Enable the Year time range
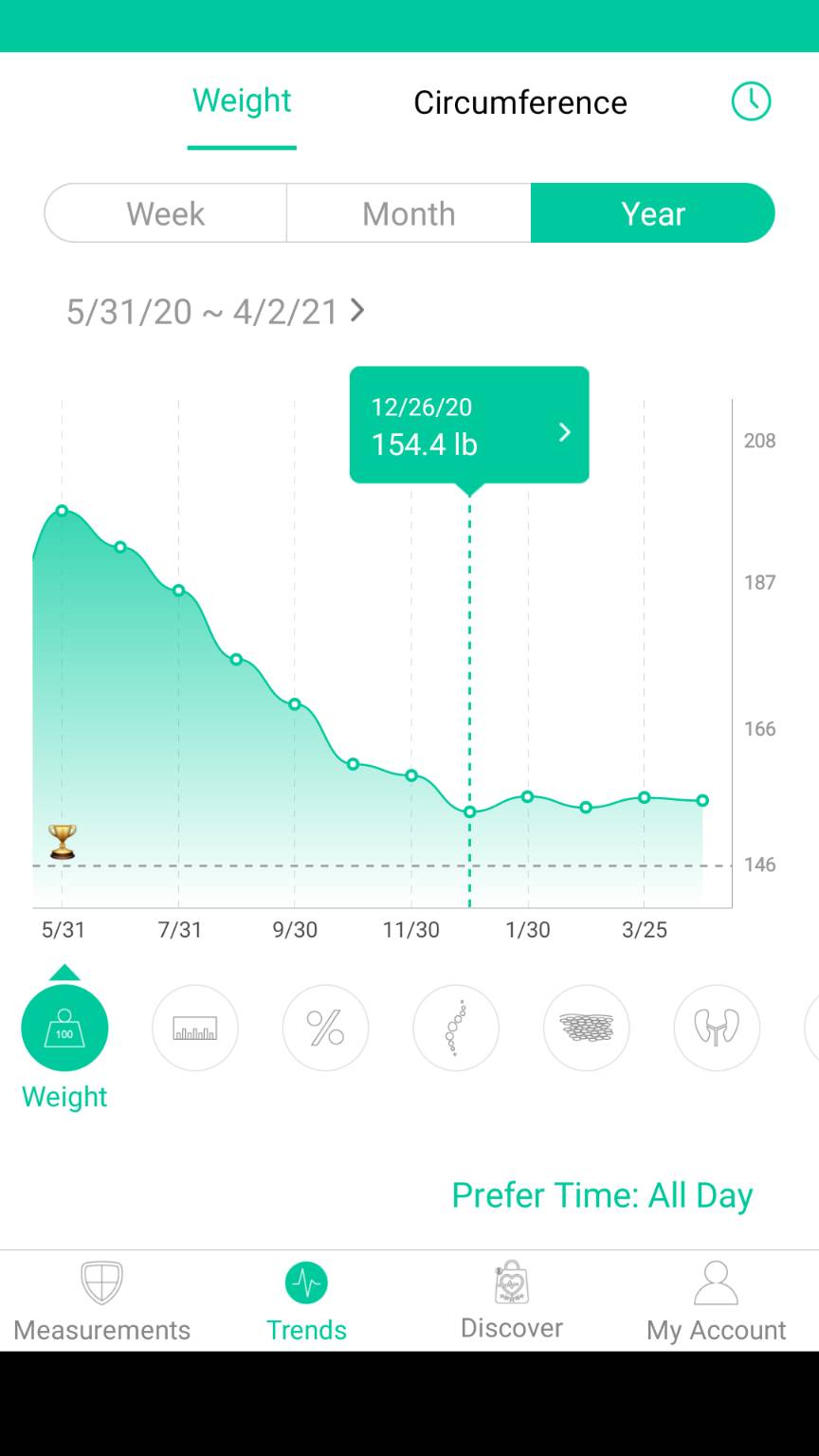Screen dimensions: 819x1456 (653, 213)
